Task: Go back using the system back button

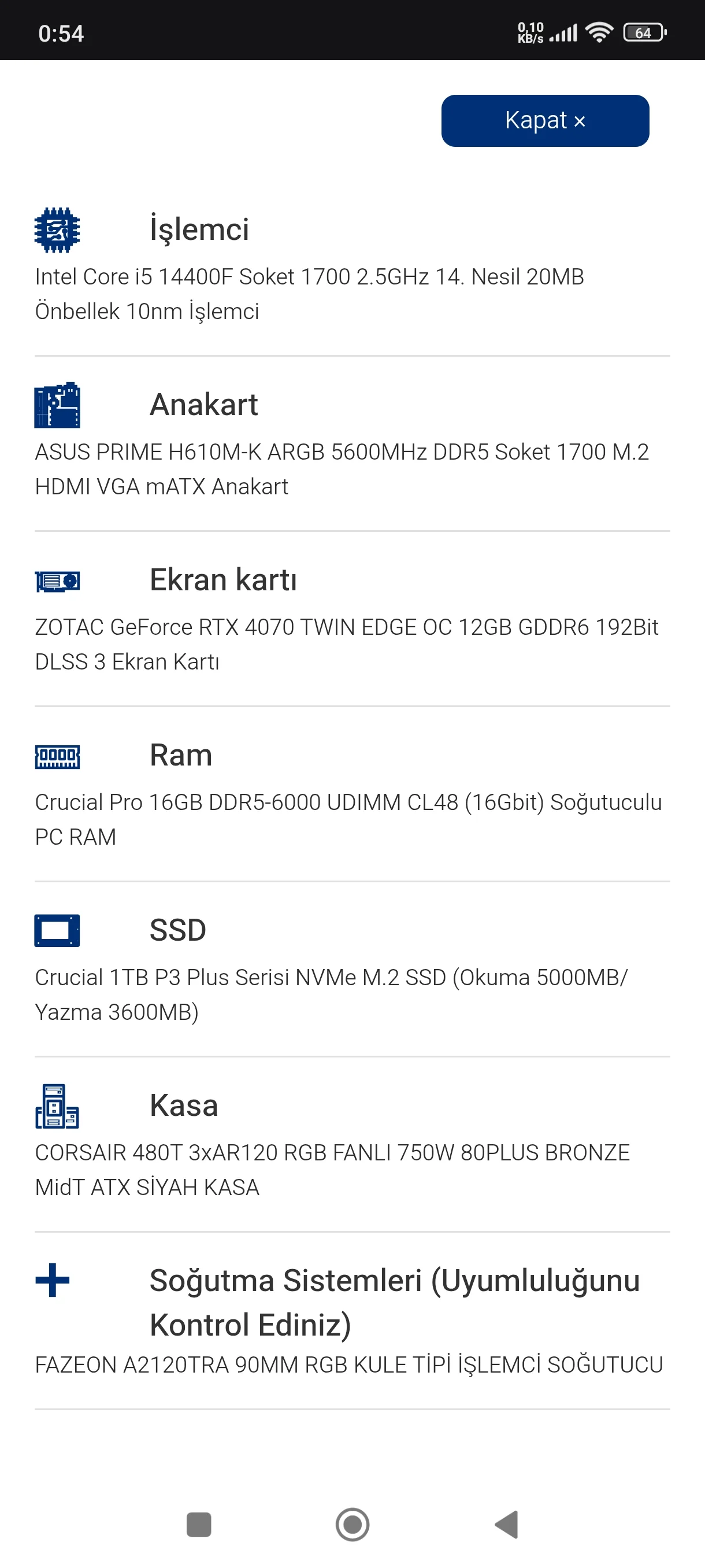Action: click(507, 1523)
